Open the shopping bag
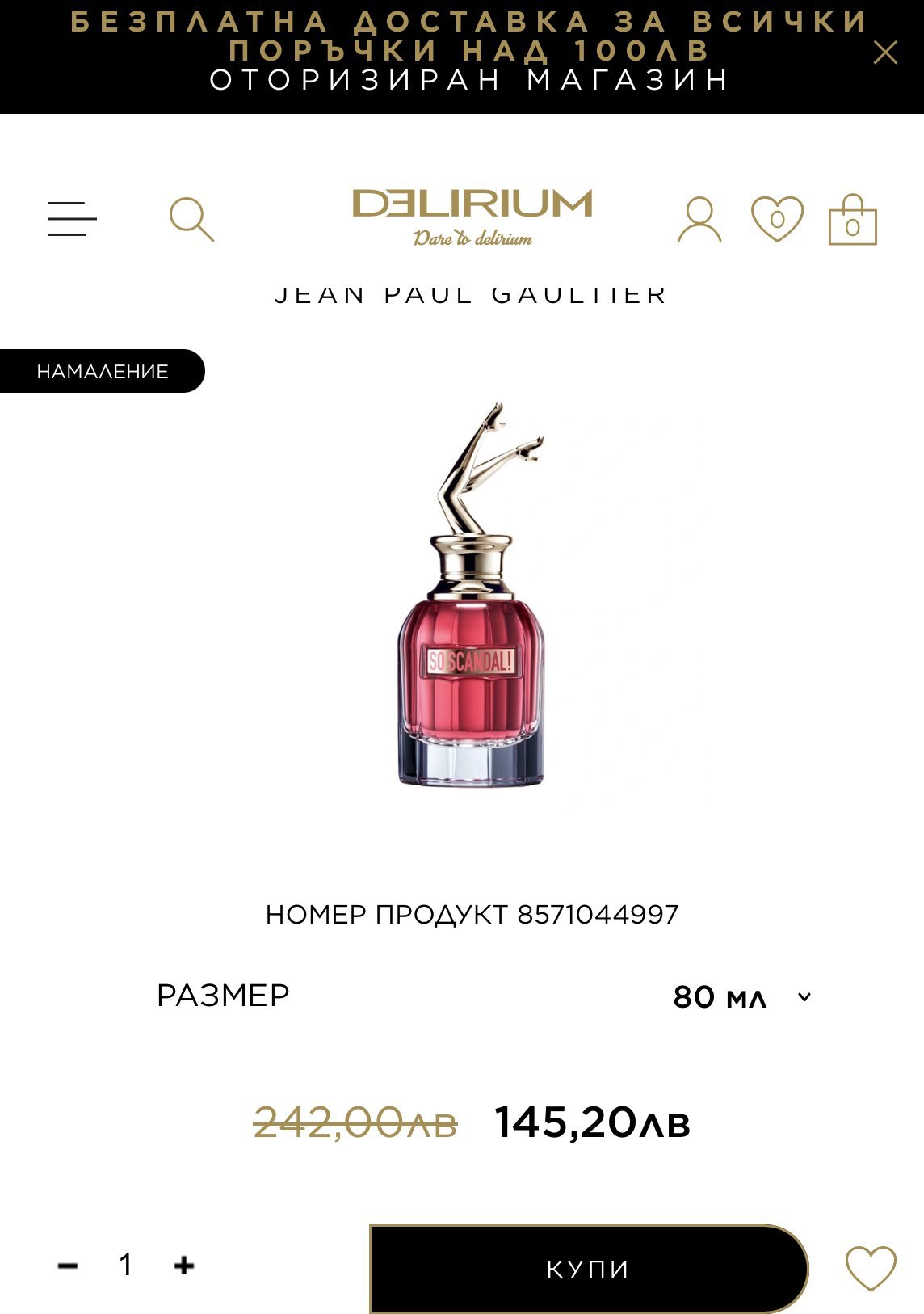 point(853,219)
